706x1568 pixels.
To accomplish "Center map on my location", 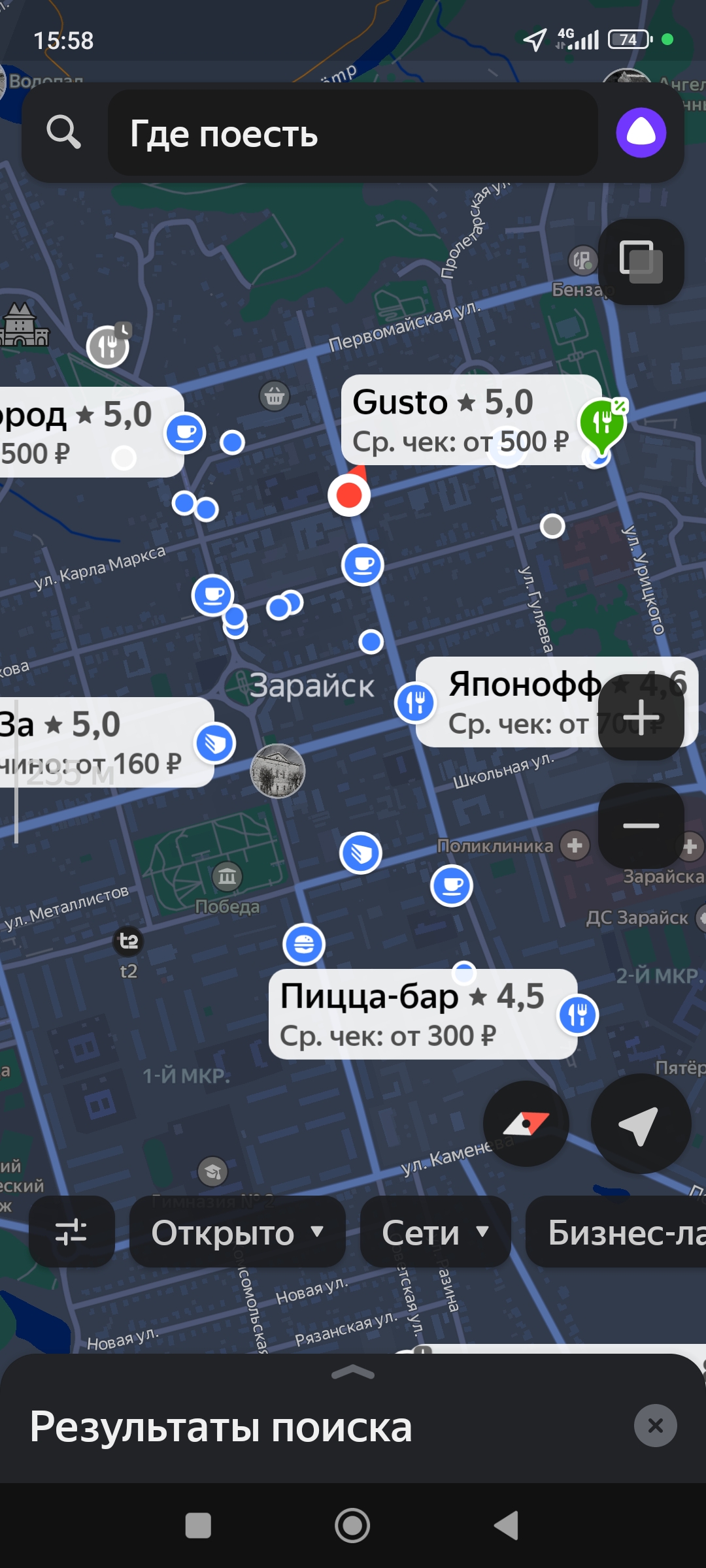I will coord(641,1124).
